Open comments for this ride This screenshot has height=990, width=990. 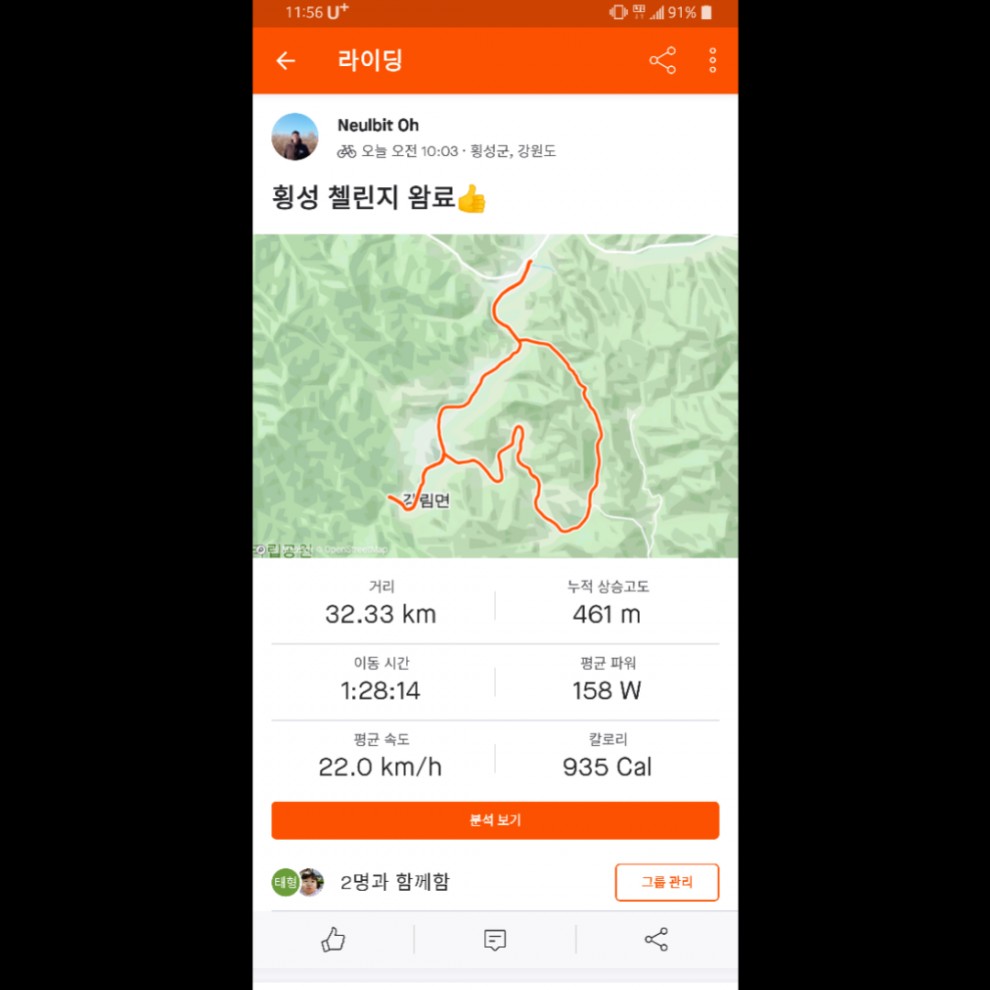pos(495,939)
